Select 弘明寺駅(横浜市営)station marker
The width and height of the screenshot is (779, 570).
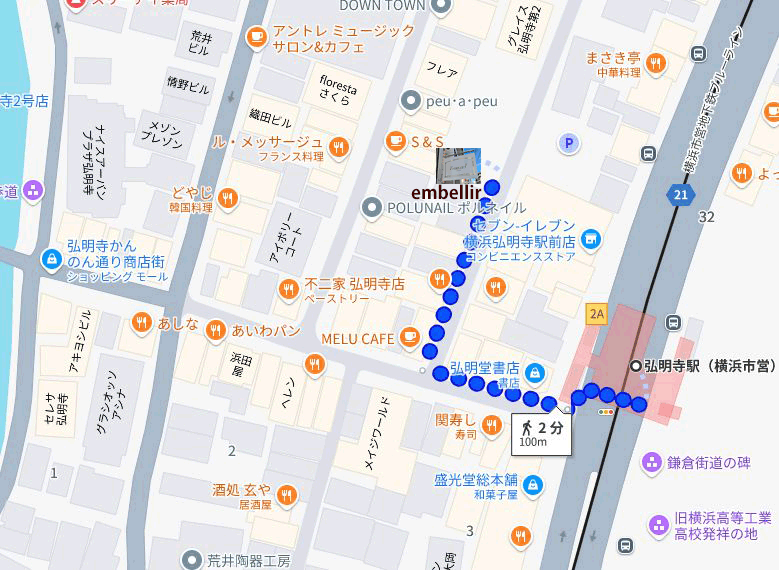636,366
